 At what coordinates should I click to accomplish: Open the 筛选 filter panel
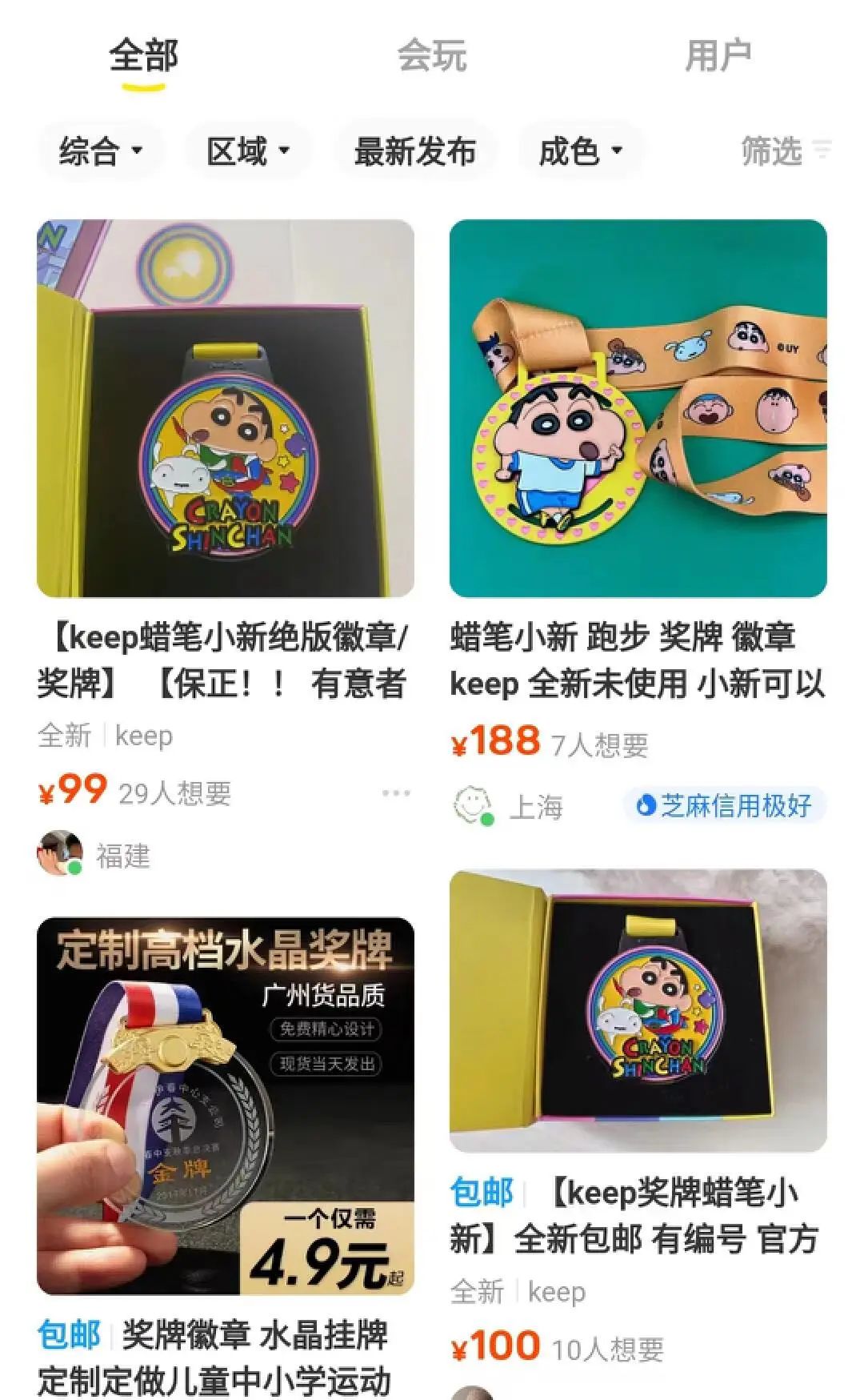click(786, 150)
